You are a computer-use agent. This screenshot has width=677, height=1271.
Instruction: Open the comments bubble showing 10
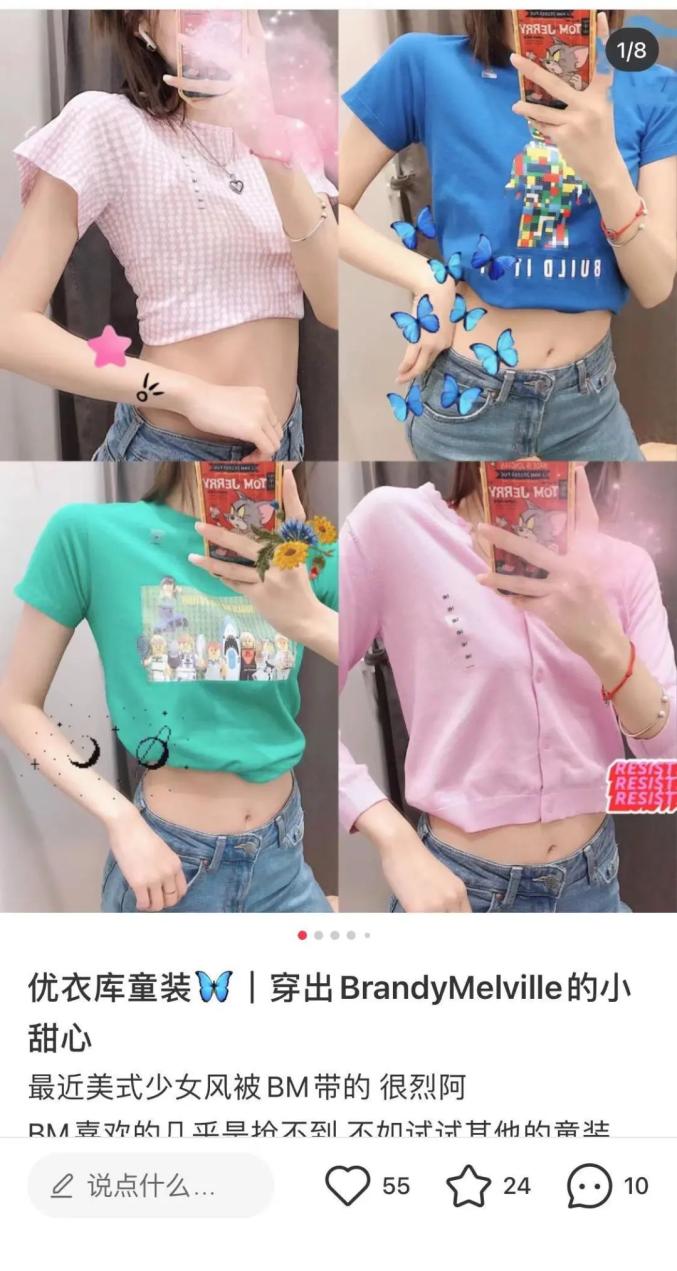[x=589, y=1186]
